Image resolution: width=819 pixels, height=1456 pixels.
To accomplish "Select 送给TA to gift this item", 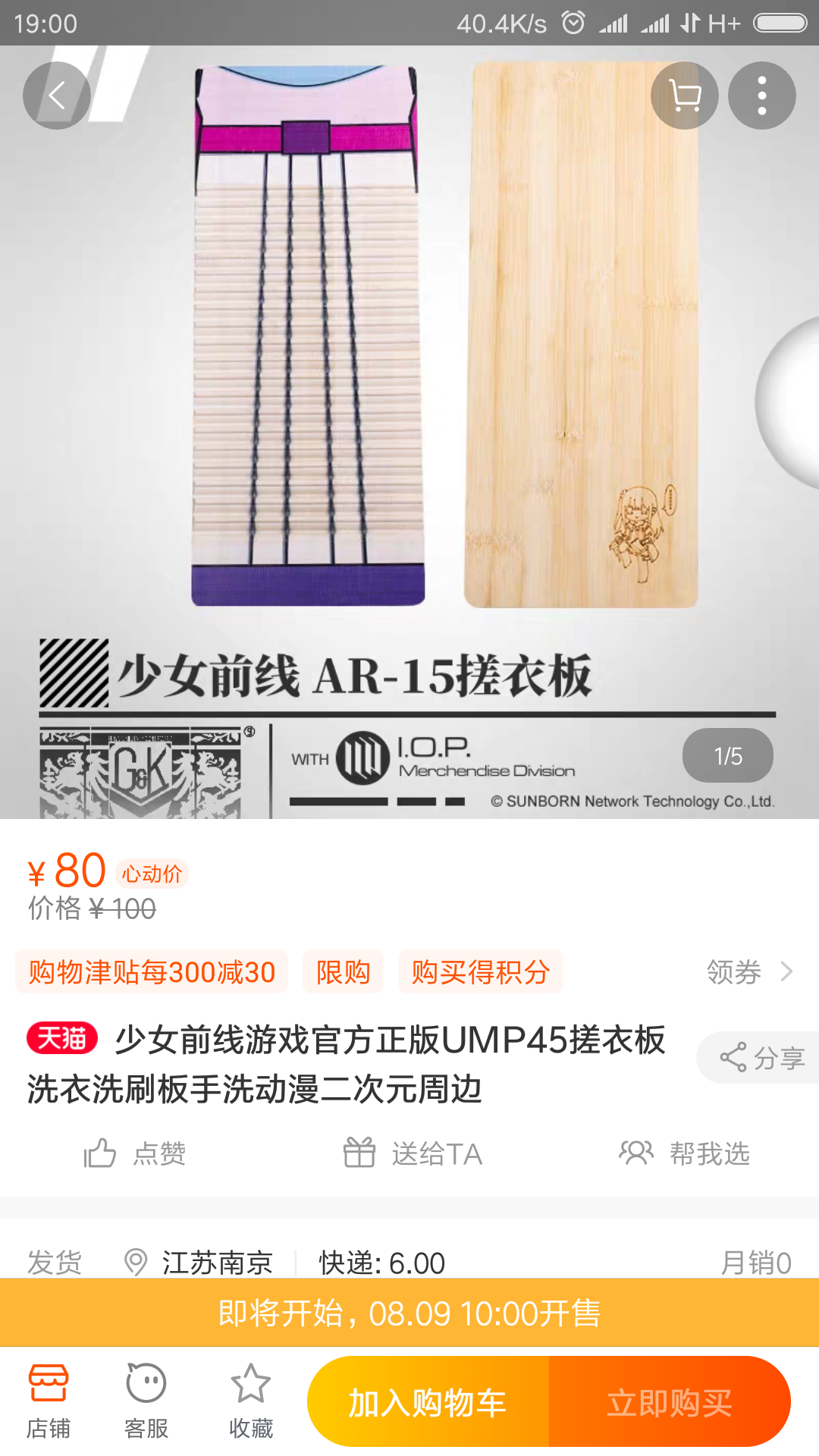I will point(413,1153).
